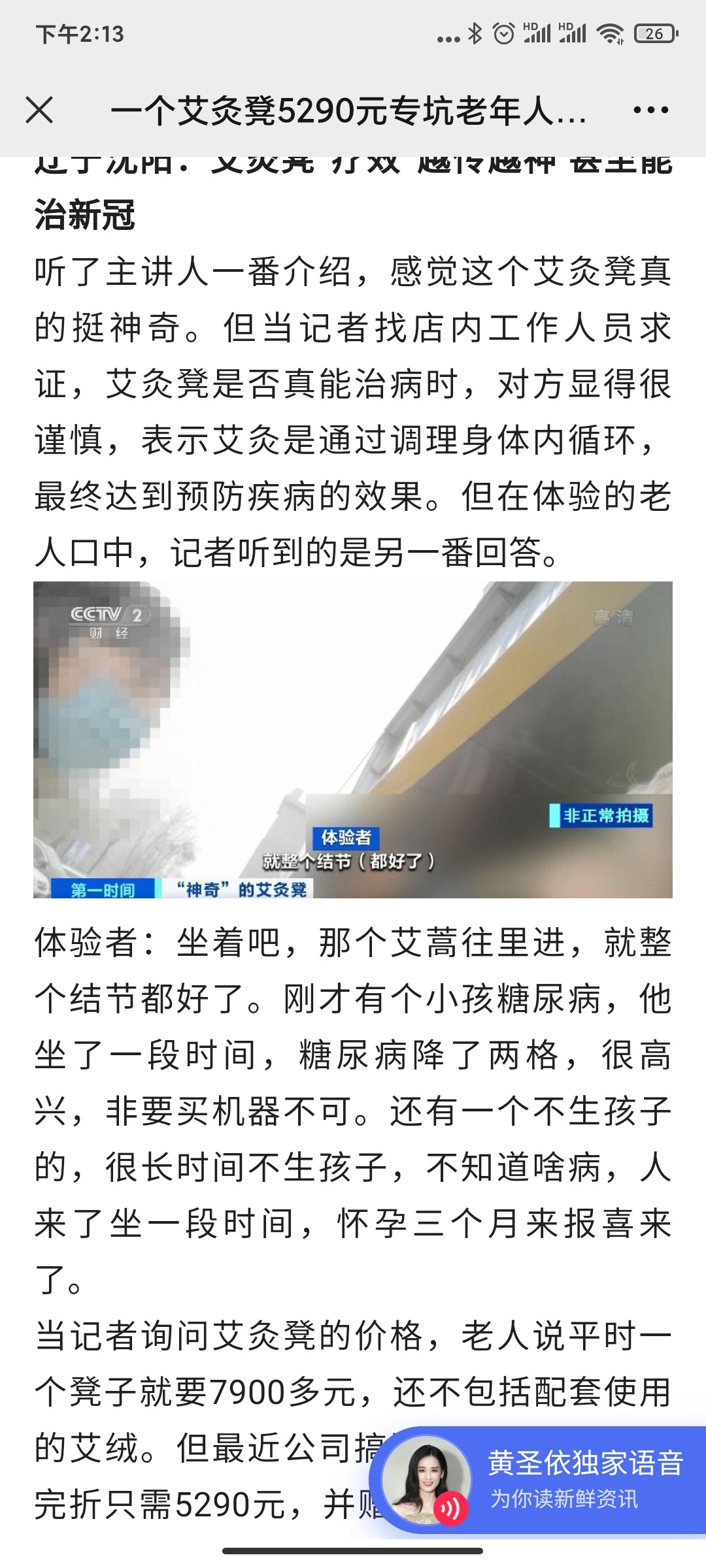
Task: Close the article page
Action: click(x=39, y=110)
